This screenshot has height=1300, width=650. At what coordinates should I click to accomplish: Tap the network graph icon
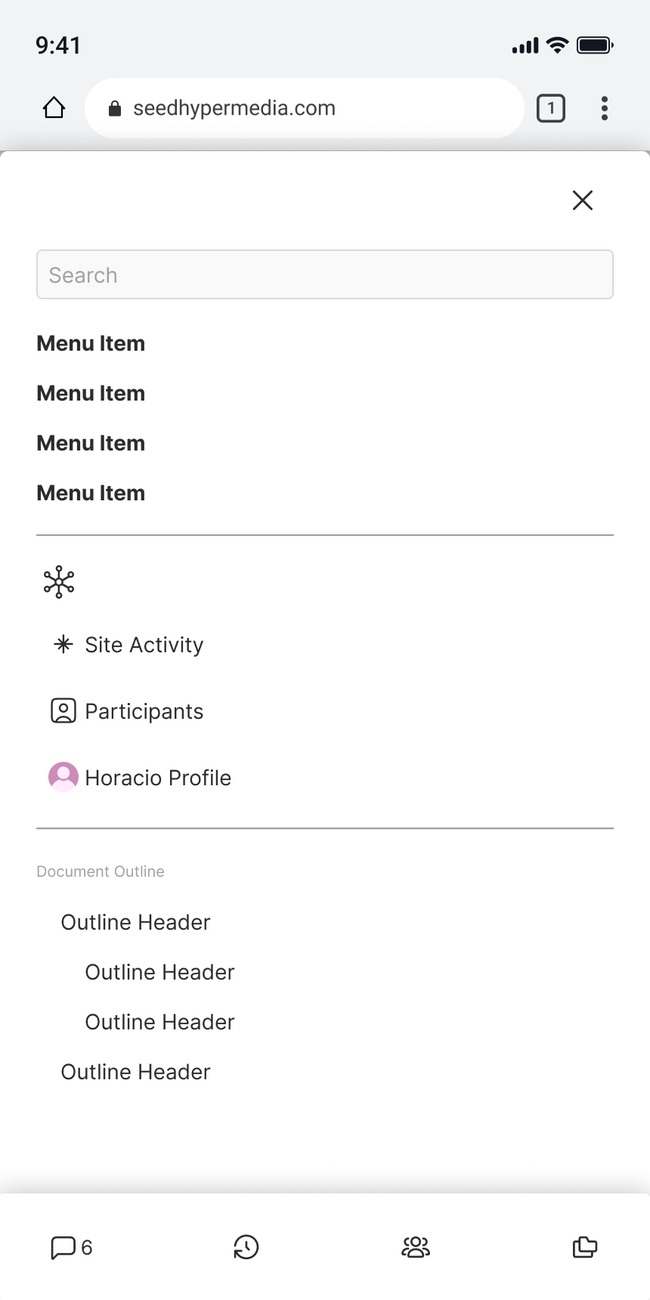(x=59, y=582)
